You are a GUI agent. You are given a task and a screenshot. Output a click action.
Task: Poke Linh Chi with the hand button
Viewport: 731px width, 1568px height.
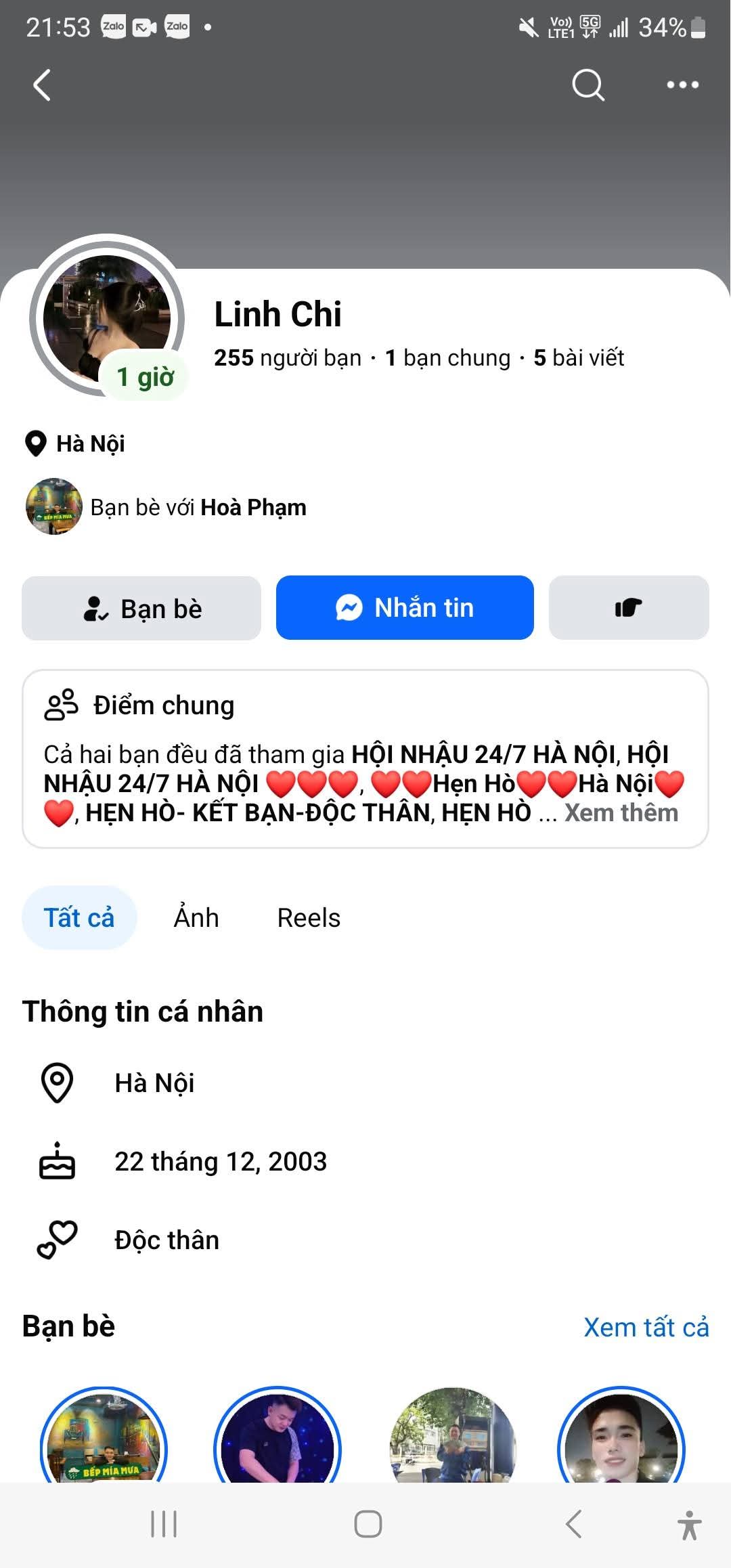[628, 608]
